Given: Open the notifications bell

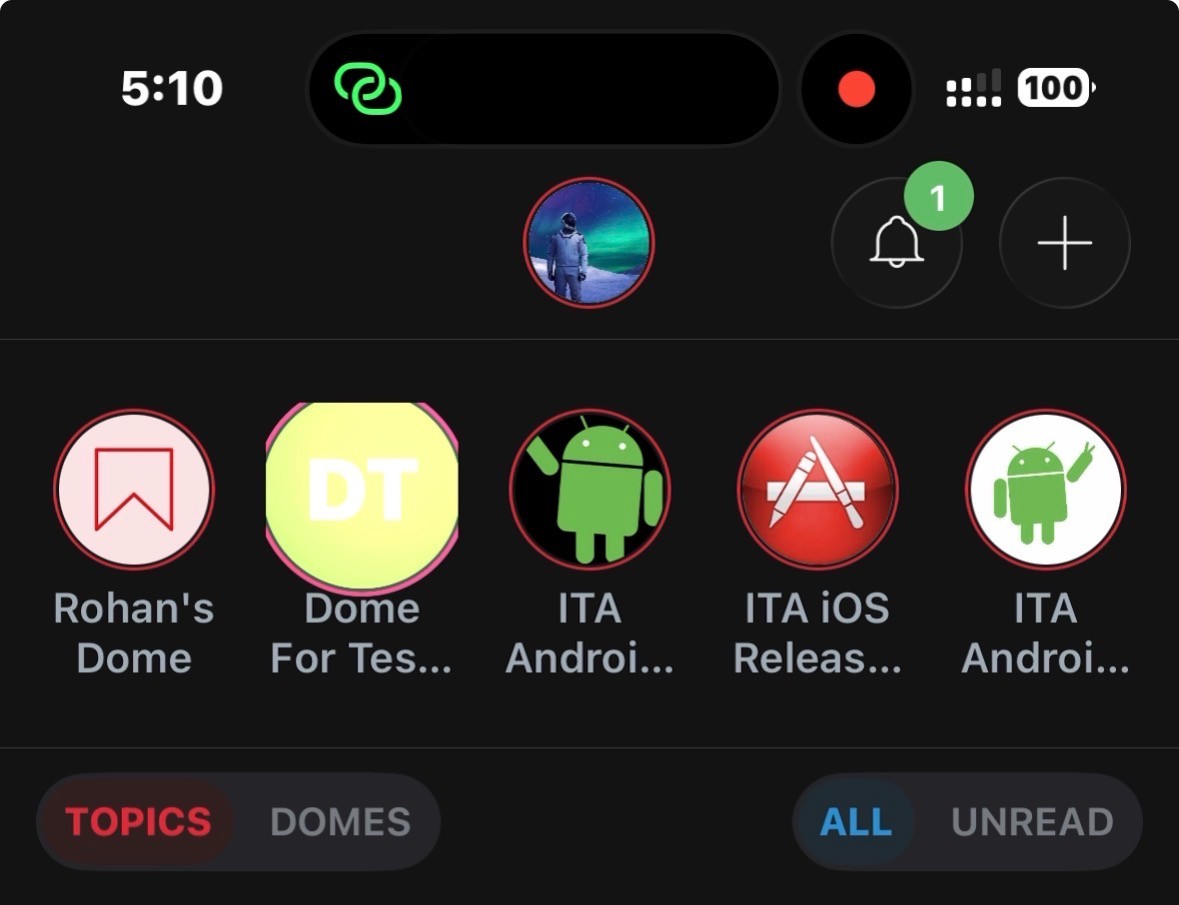Looking at the screenshot, I should click(896, 243).
